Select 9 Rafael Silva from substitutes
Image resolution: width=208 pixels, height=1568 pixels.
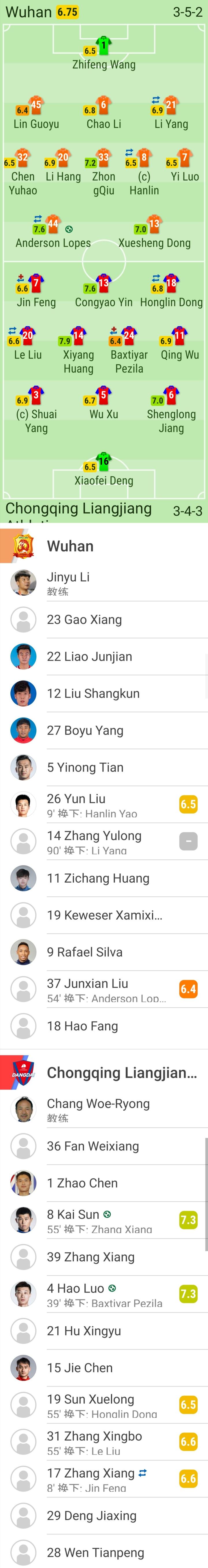85,952
